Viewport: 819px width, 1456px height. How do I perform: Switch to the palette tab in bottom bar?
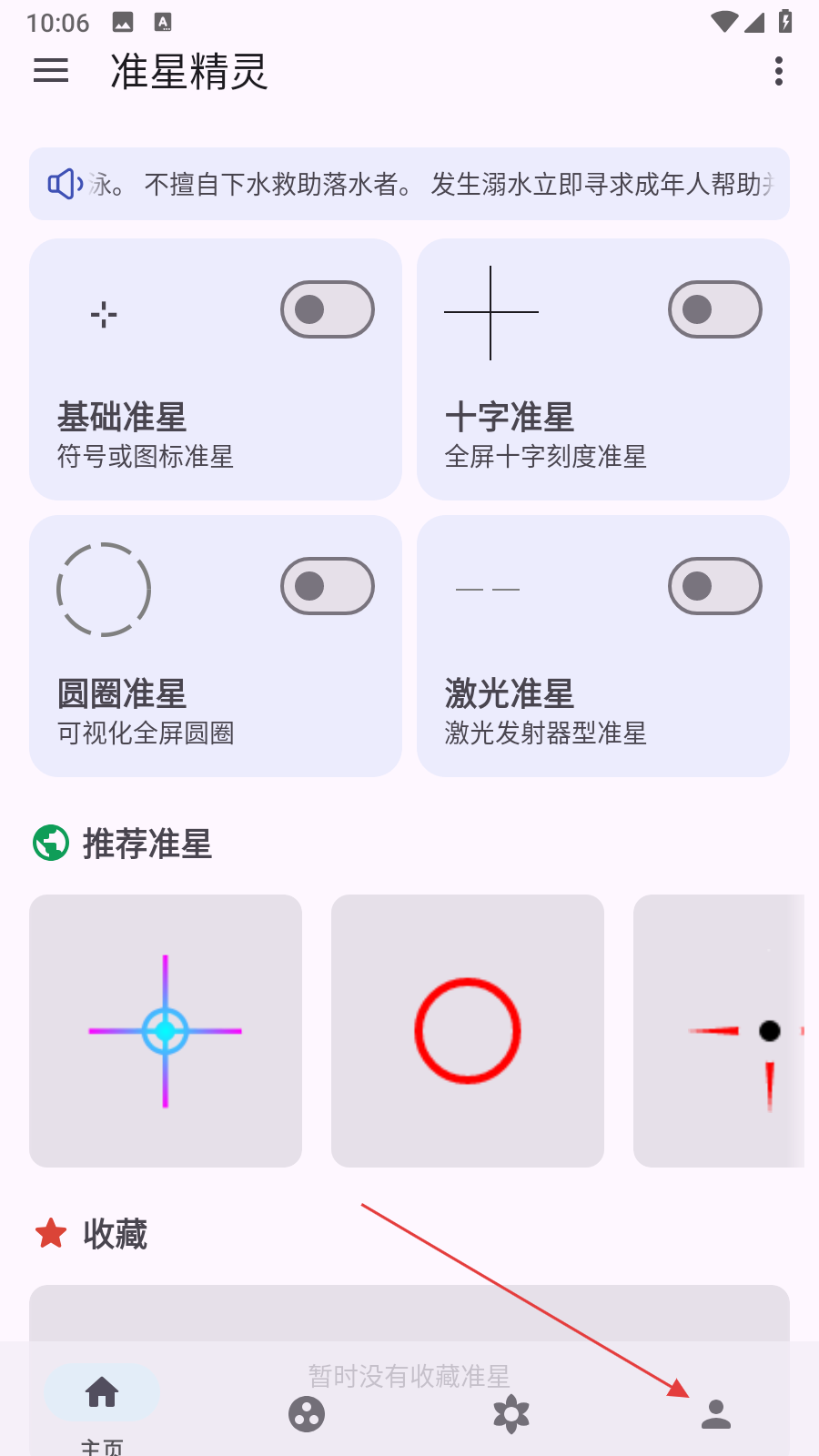pyautogui.click(x=307, y=1414)
